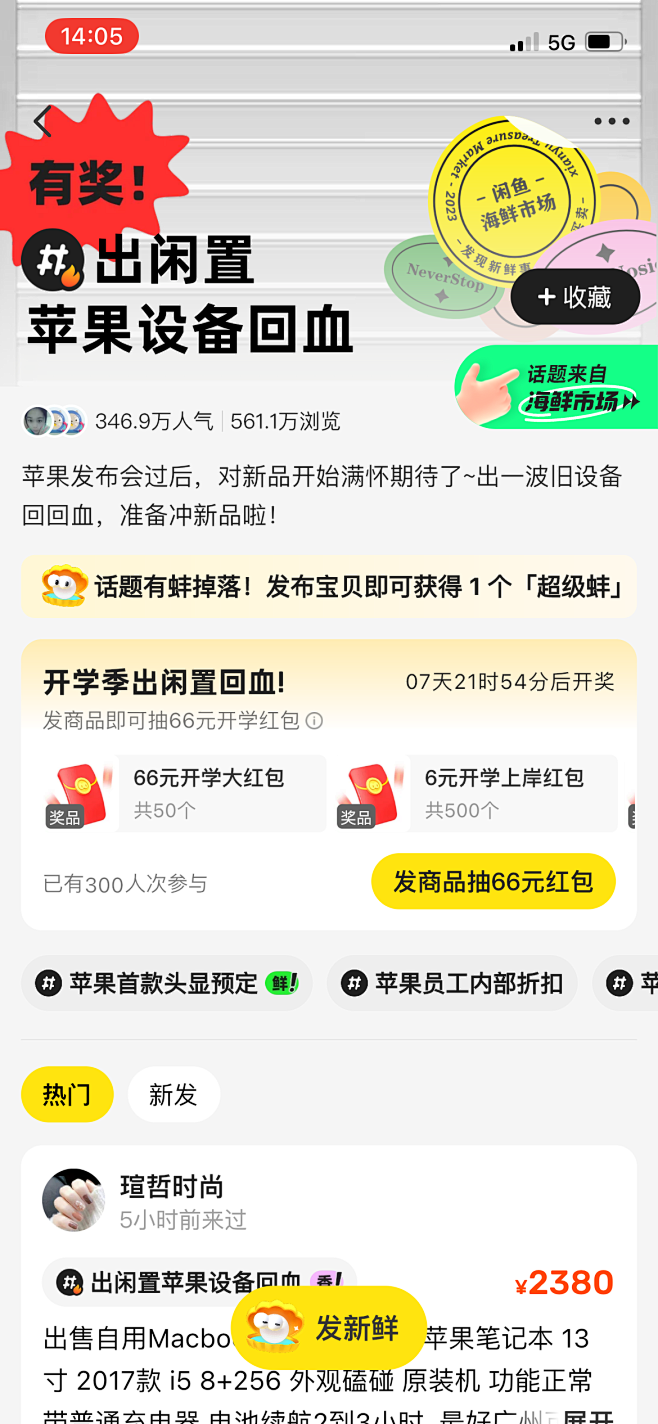Tap 发商品抽66元红包 button

click(x=493, y=881)
